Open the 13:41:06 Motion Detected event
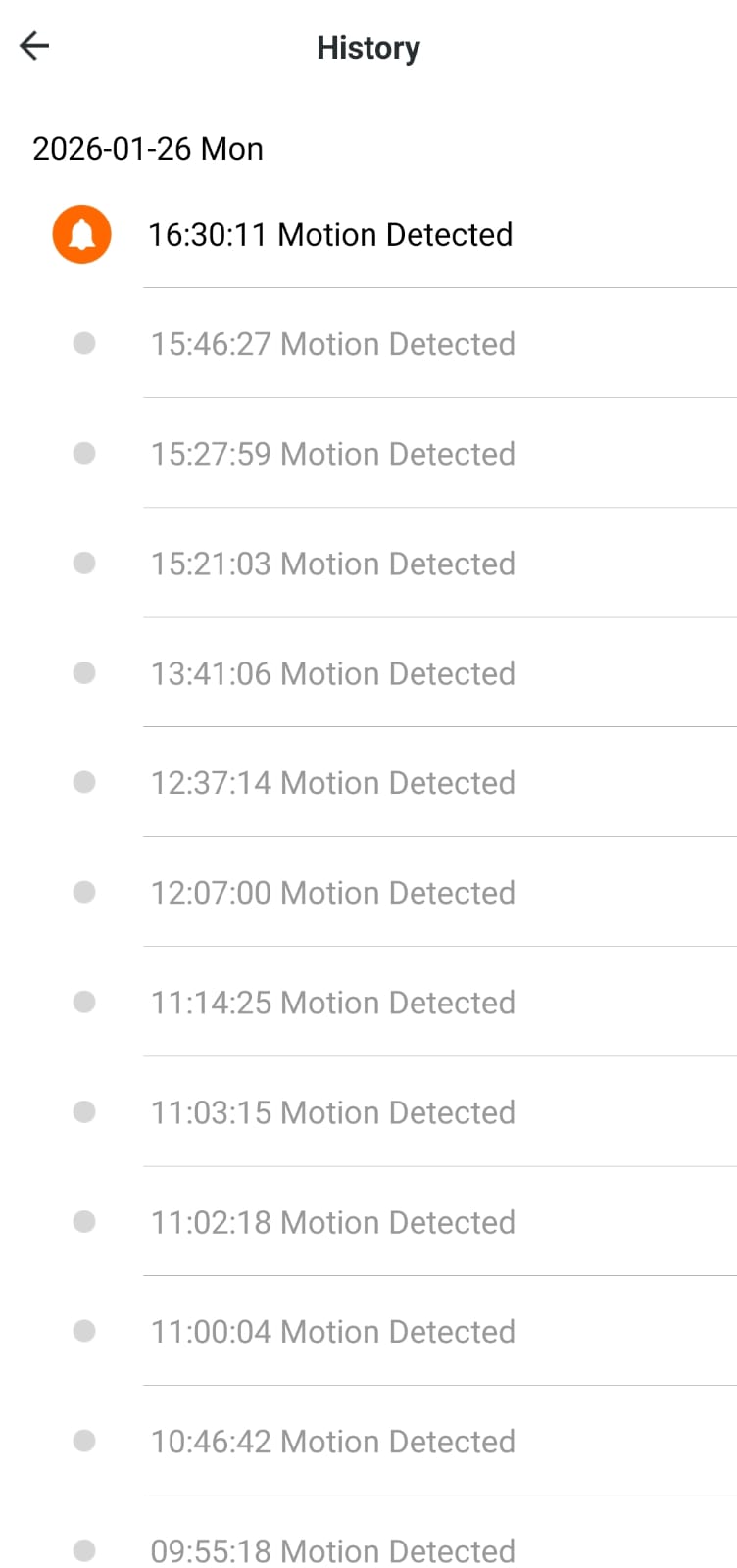This screenshot has width=737, height=1568. [x=333, y=673]
